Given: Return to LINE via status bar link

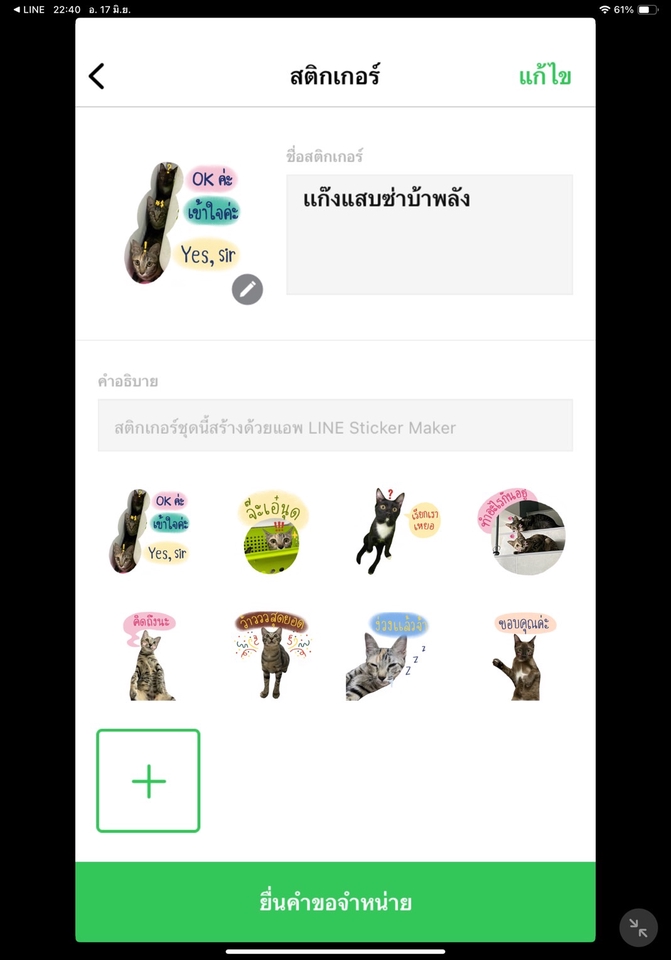Looking at the screenshot, I should pyautogui.click(x=28, y=9).
